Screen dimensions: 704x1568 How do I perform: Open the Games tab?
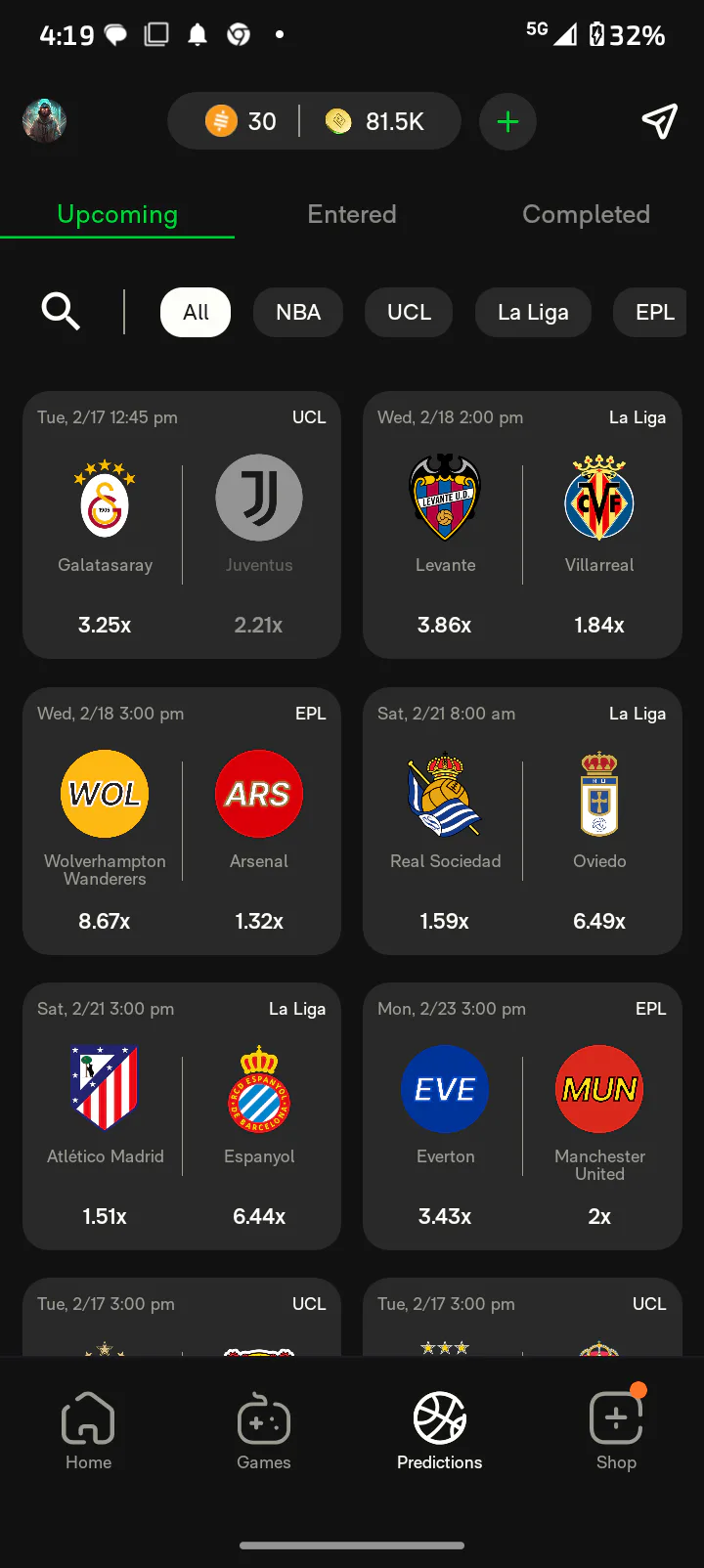coord(264,1430)
